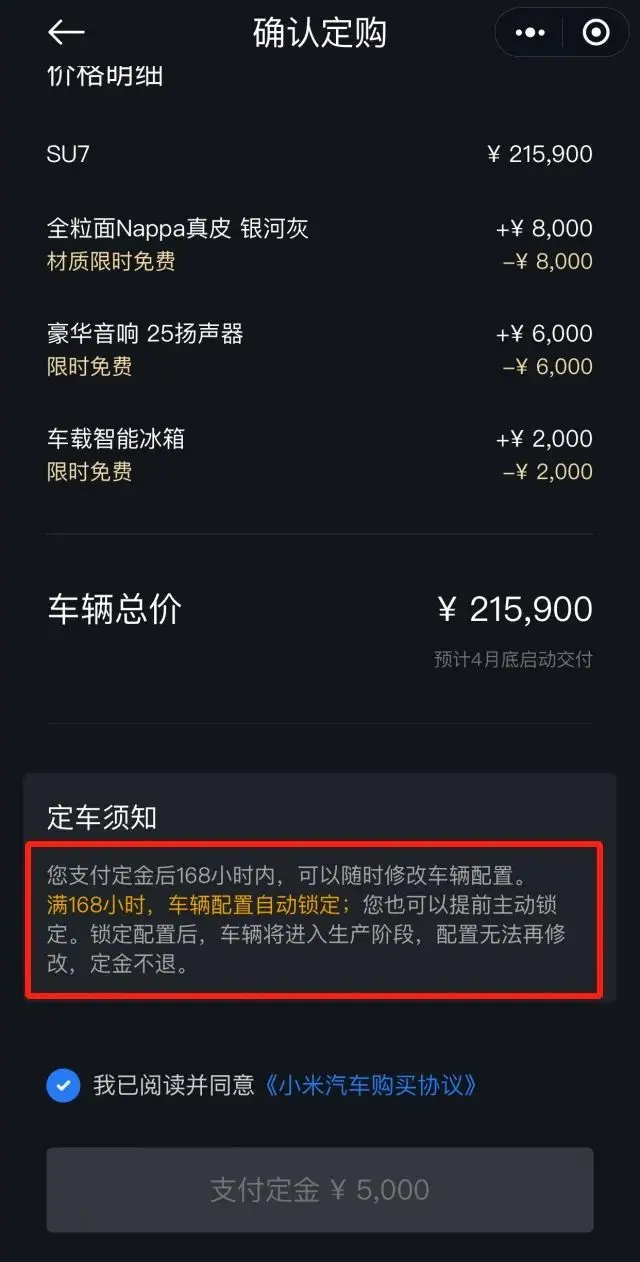Open the mini program more-options menu

(x=530, y=33)
